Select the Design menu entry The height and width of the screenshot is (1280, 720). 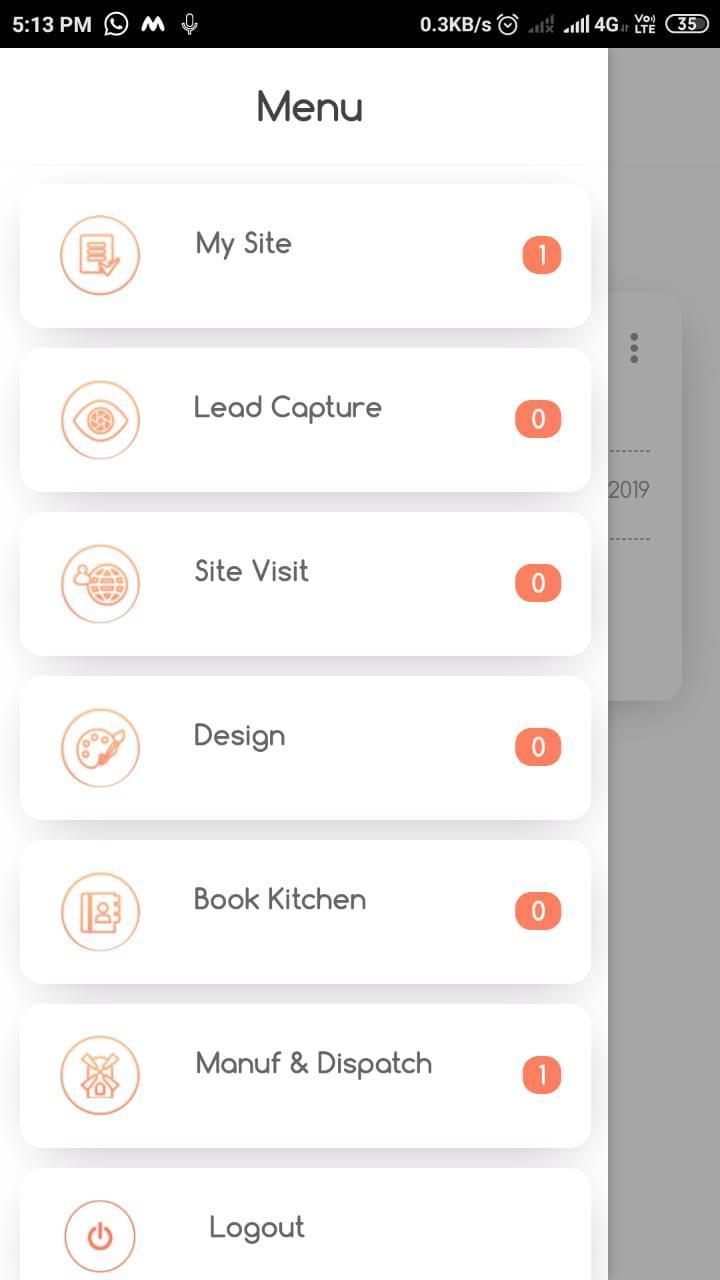(305, 747)
